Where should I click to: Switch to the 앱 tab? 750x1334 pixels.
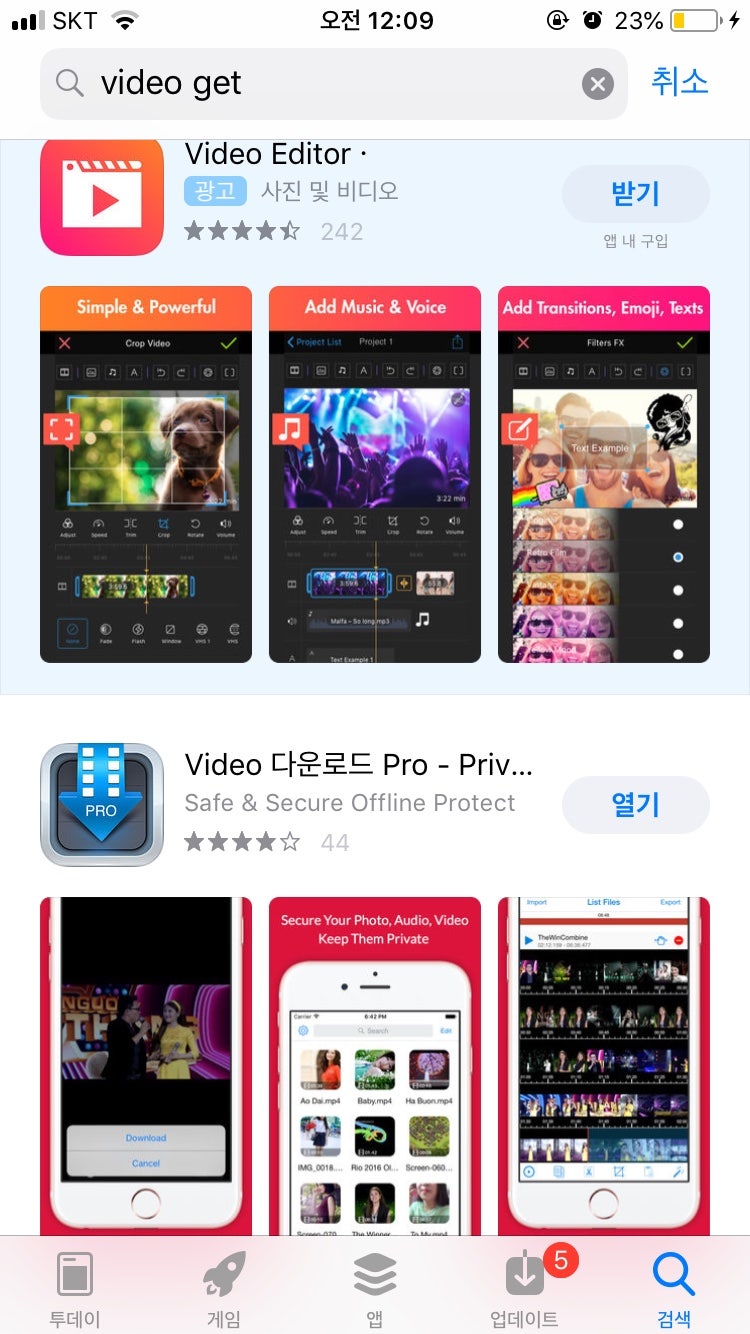[x=375, y=1289]
